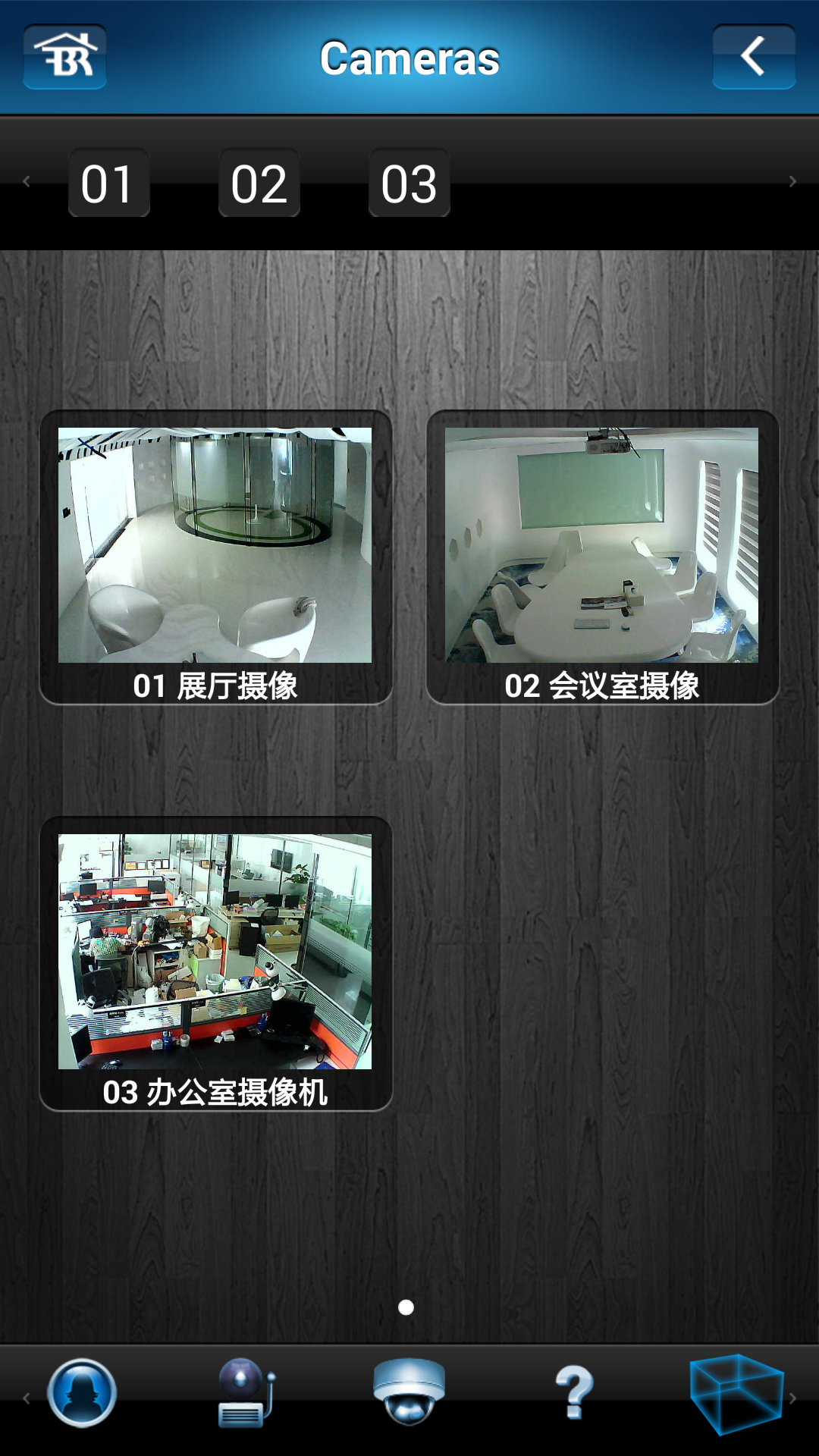Open the blue 3D cube section
819x1456 pixels.
[735, 1394]
